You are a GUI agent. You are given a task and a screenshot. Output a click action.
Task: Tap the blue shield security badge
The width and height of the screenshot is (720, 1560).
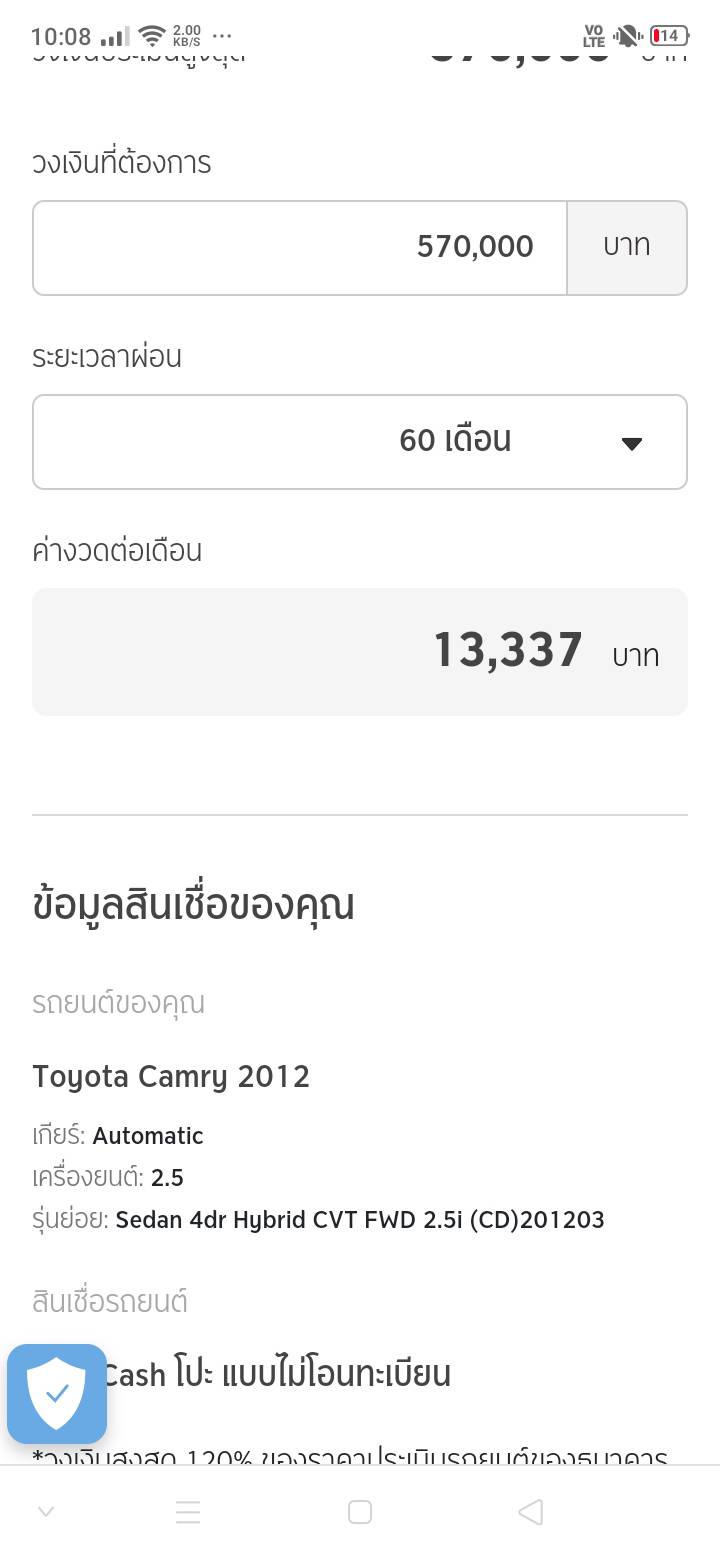[x=57, y=1393]
